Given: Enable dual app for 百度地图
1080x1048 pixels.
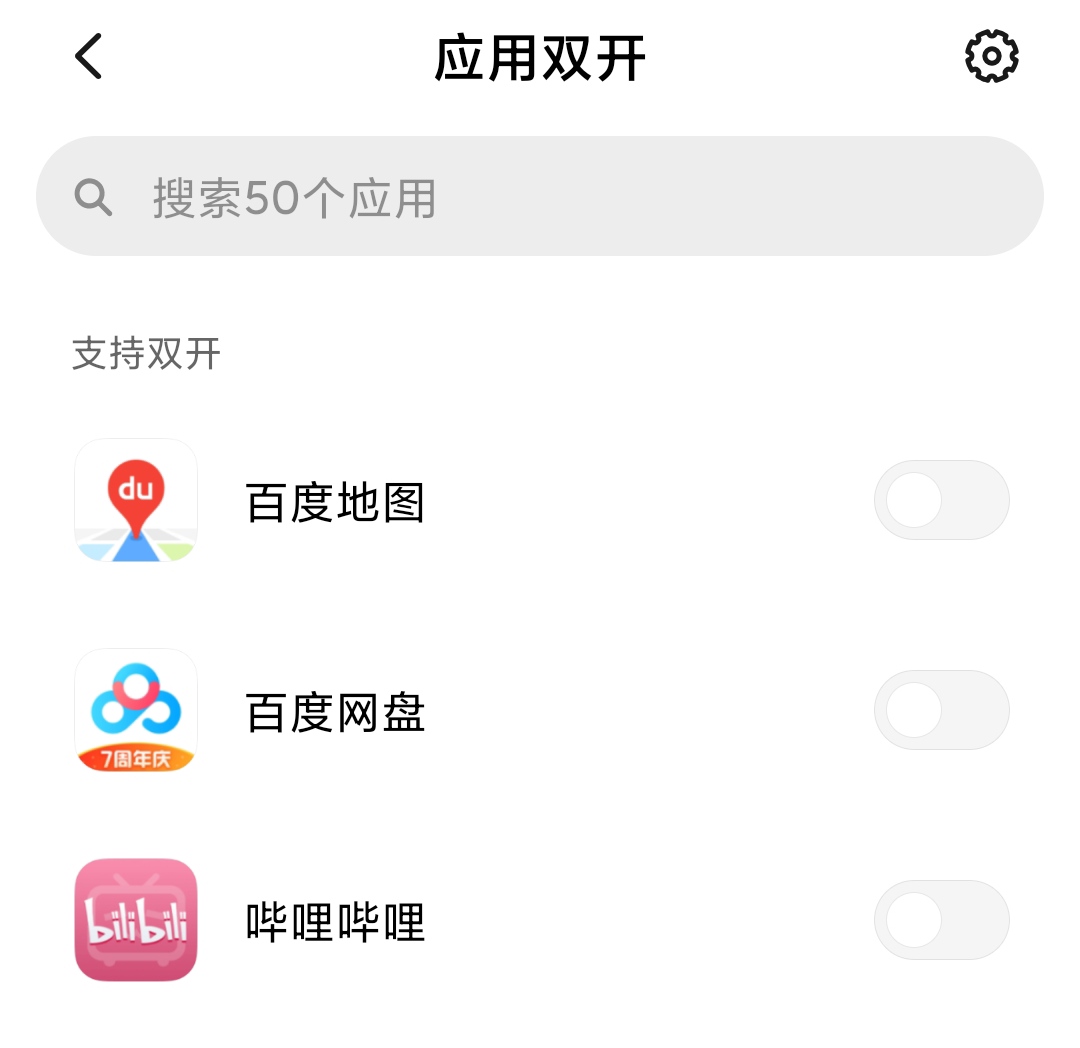Looking at the screenshot, I should coord(941,500).
